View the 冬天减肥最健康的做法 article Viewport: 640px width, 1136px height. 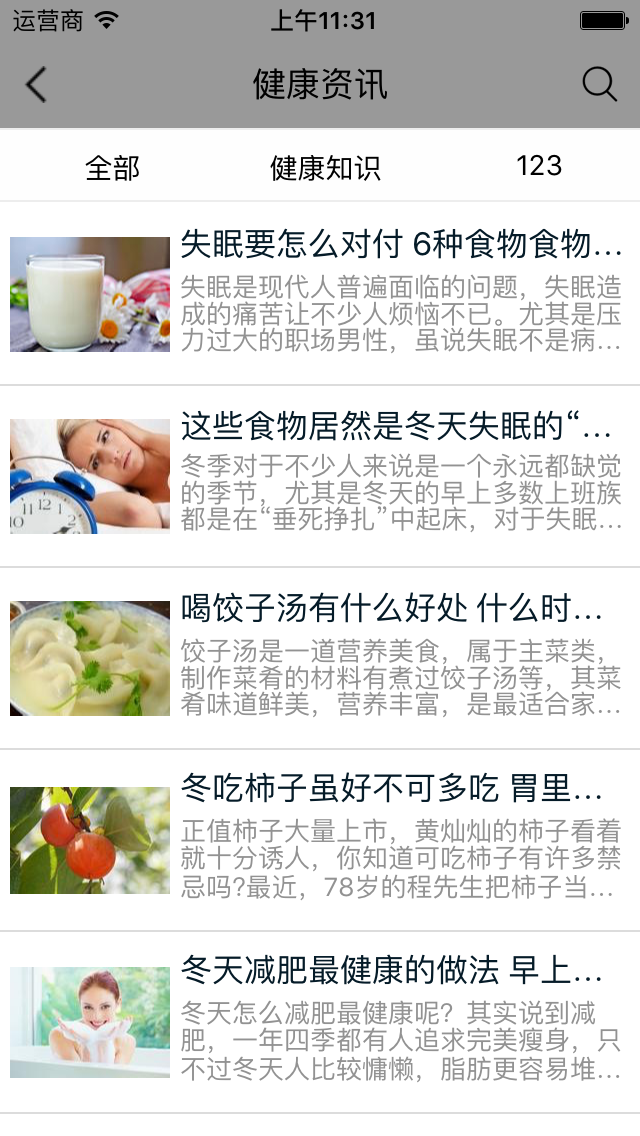point(320,1022)
